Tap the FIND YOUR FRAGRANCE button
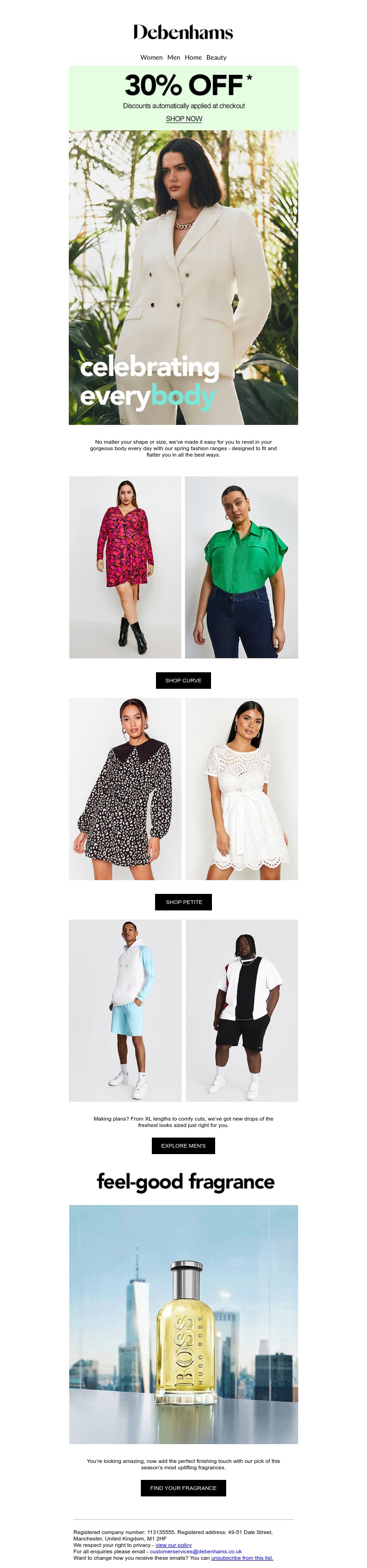The width and height of the screenshot is (367, 1568). coord(183,1488)
